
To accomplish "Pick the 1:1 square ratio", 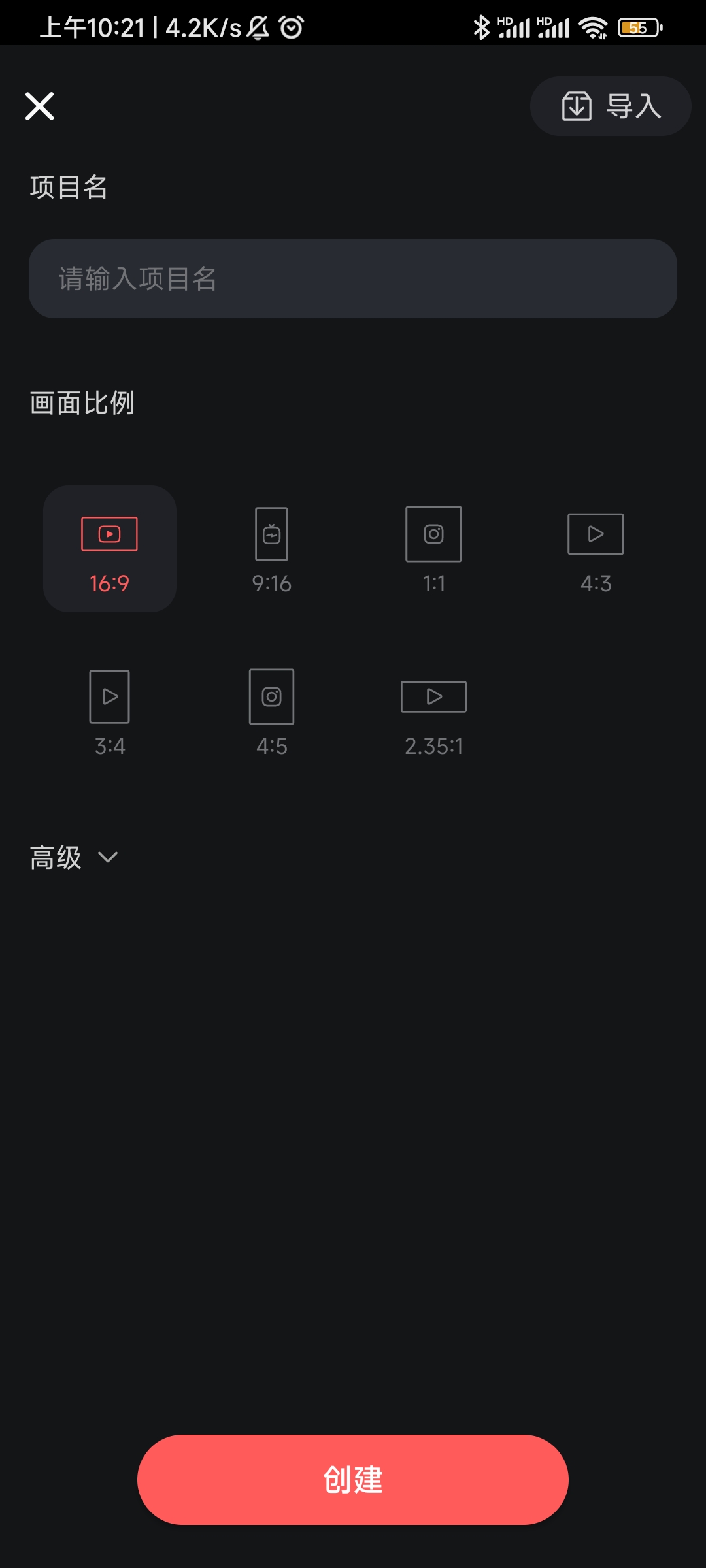I will (x=433, y=549).
